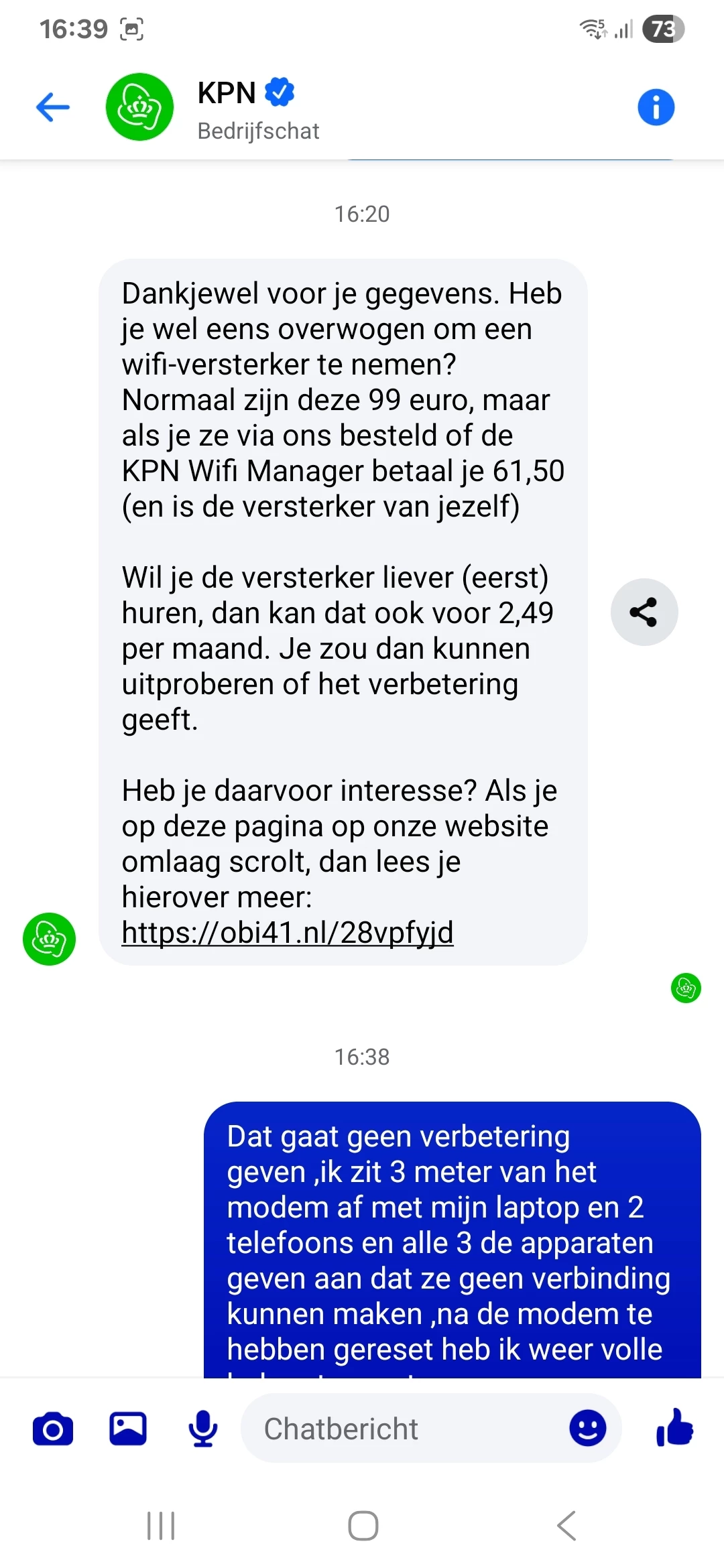Tap the system home button
This screenshot has height=1568, width=724.
(363, 1526)
